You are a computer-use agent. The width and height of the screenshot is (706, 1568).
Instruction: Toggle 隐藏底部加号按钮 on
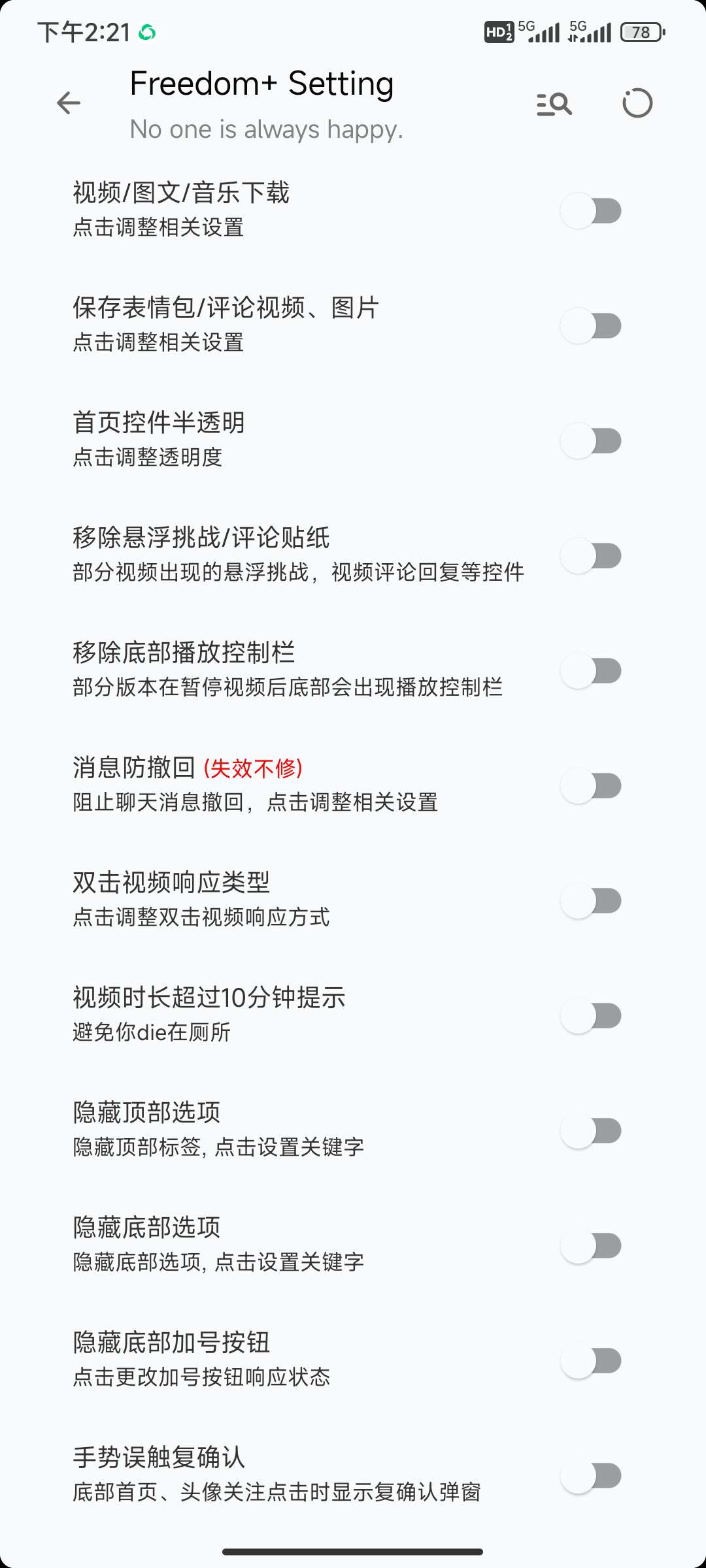pos(591,1361)
